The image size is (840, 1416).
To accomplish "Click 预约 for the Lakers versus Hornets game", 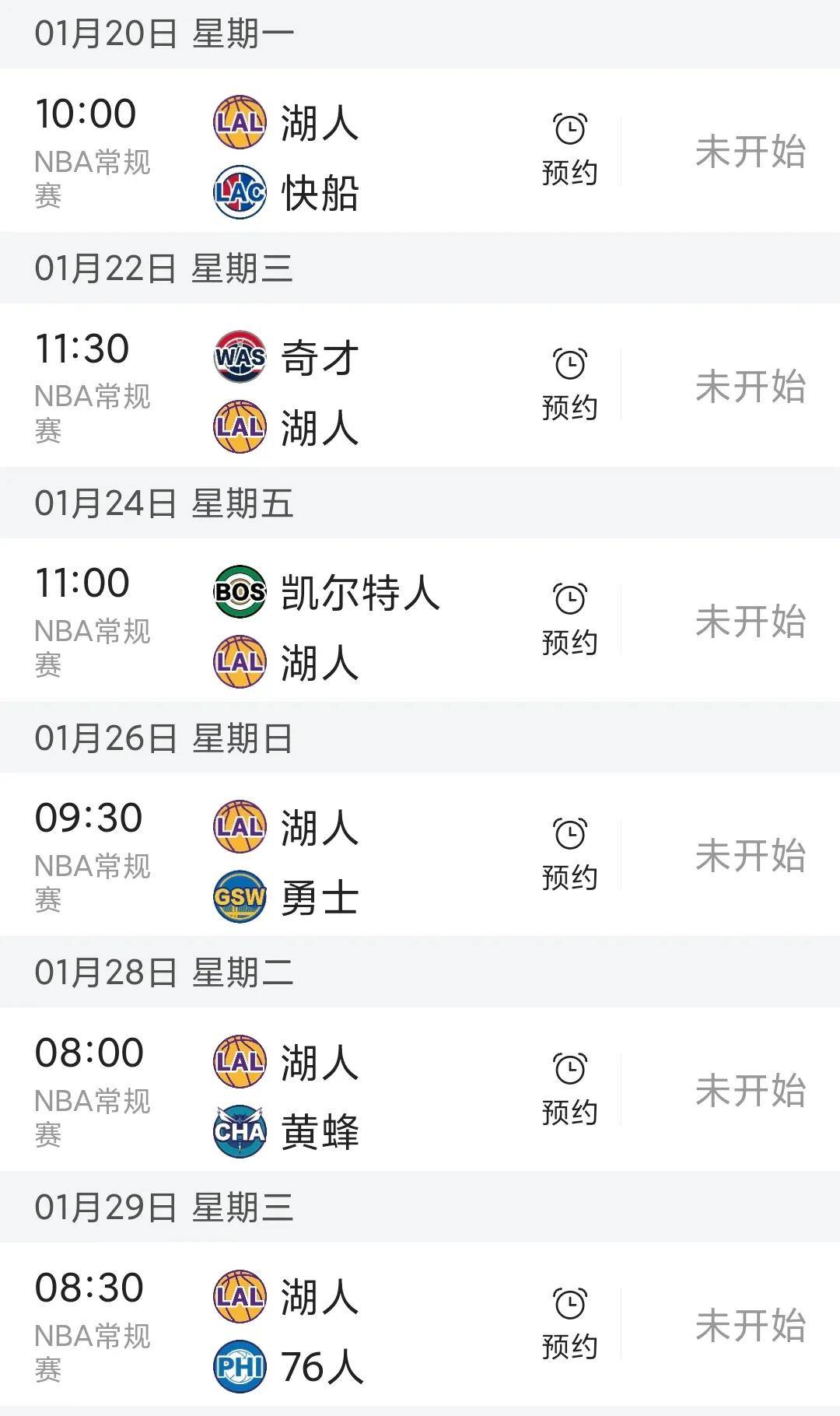I will (x=571, y=1114).
